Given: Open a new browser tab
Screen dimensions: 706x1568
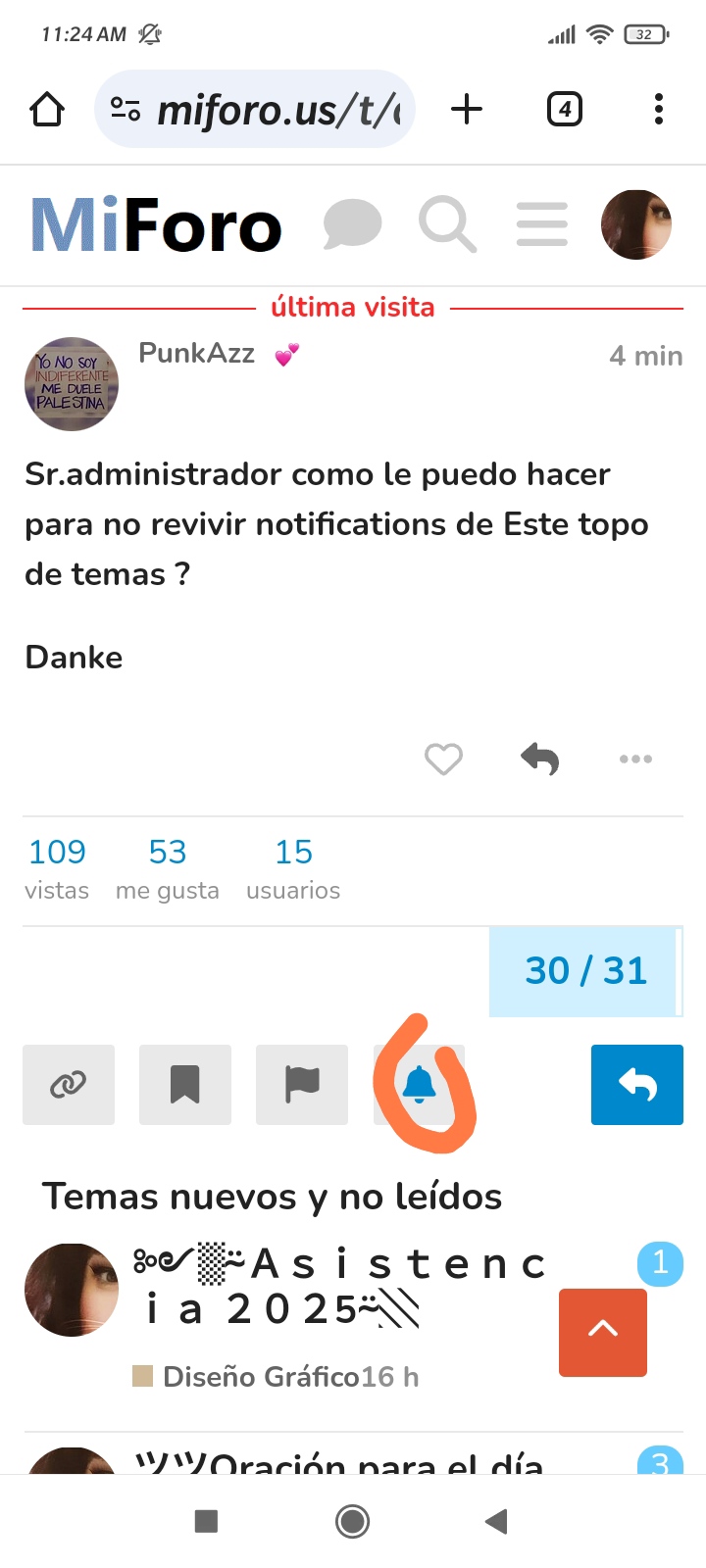Looking at the screenshot, I should click(x=467, y=110).
